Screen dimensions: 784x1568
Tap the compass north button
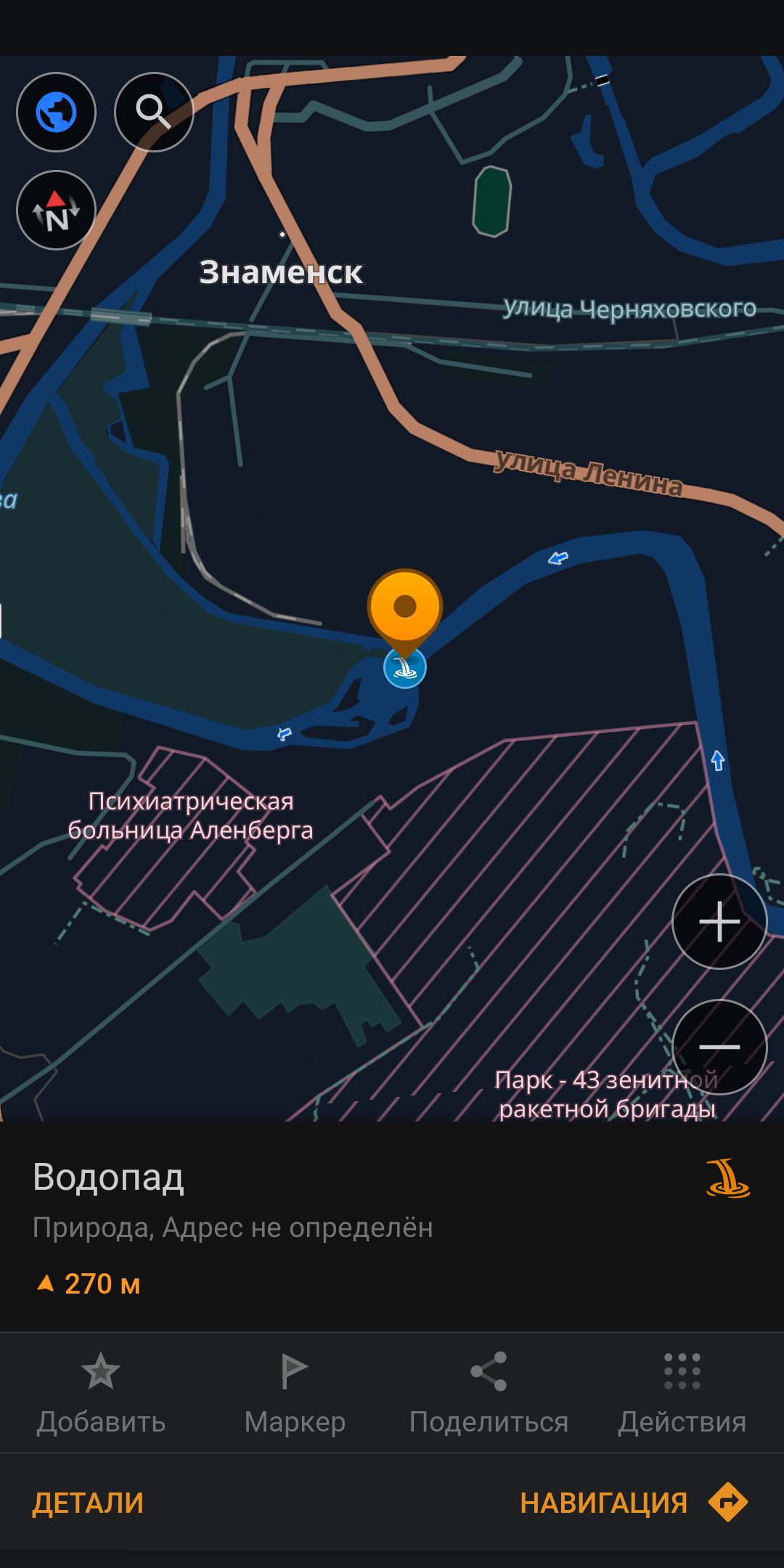56,211
